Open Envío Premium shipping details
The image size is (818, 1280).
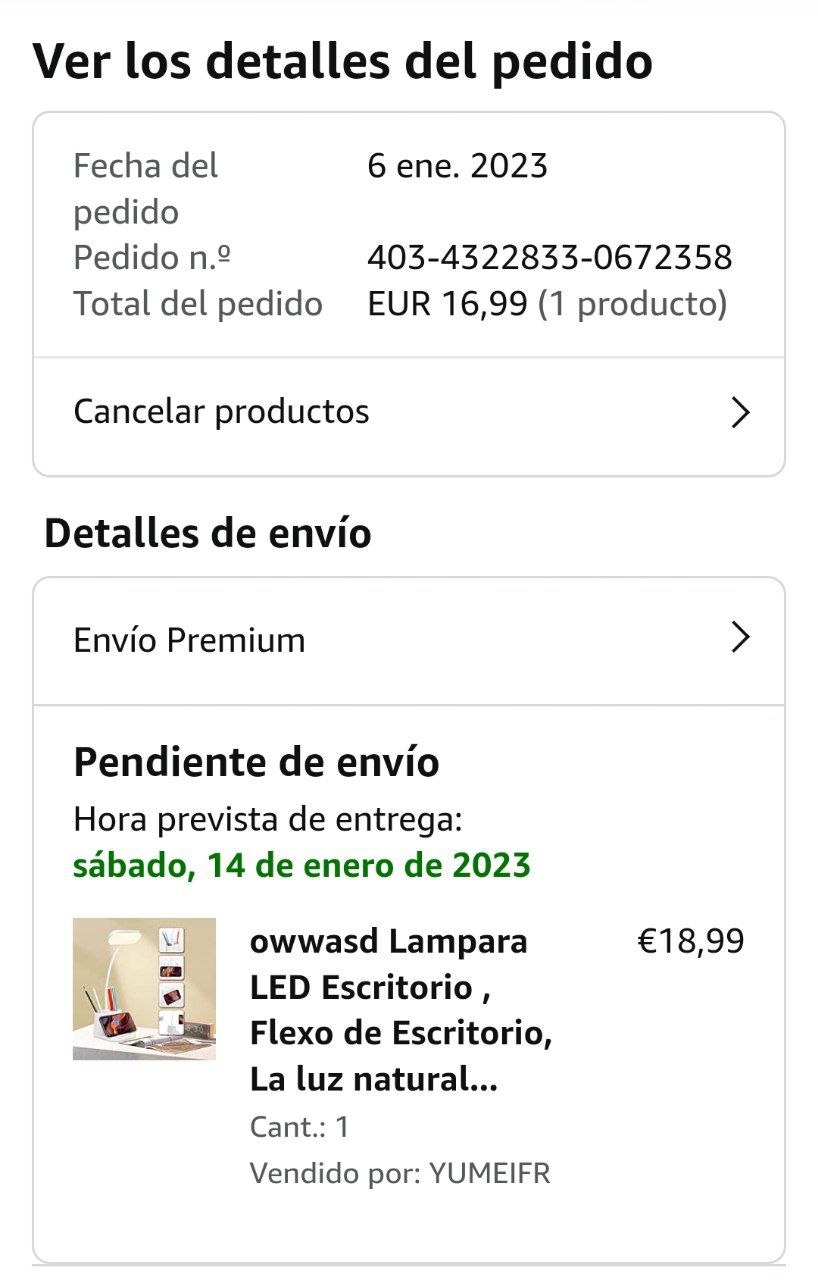409,640
